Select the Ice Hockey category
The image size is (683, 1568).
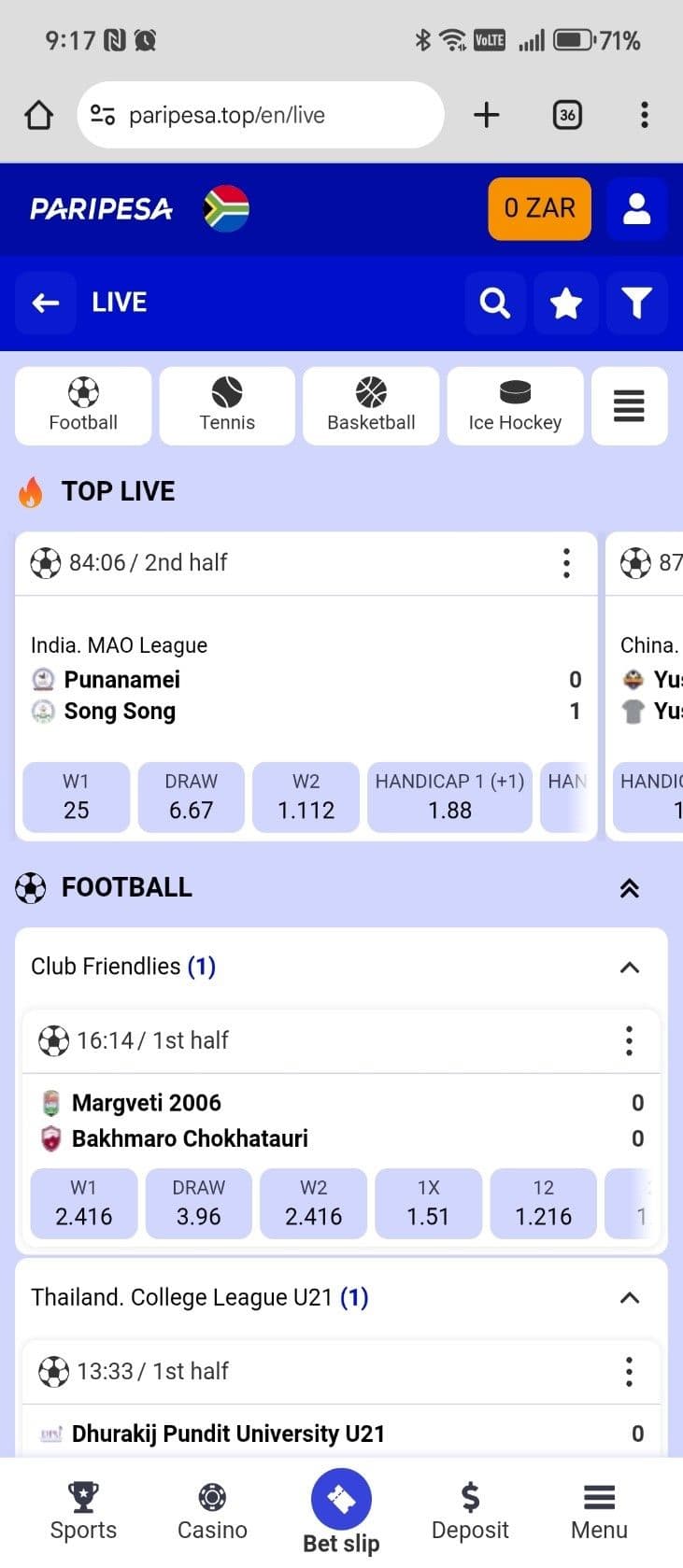click(x=515, y=406)
